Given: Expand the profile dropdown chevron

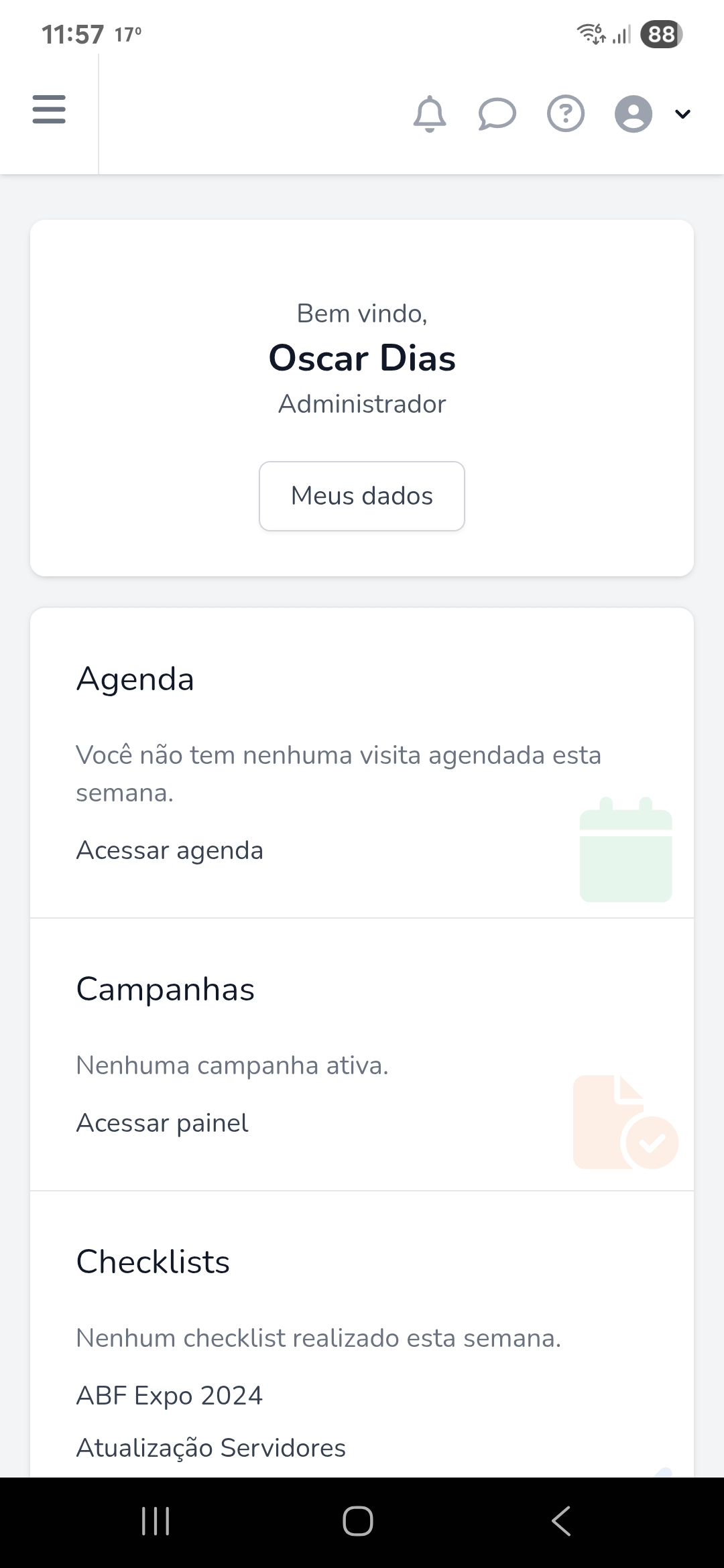Looking at the screenshot, I should tap(682, 113).
